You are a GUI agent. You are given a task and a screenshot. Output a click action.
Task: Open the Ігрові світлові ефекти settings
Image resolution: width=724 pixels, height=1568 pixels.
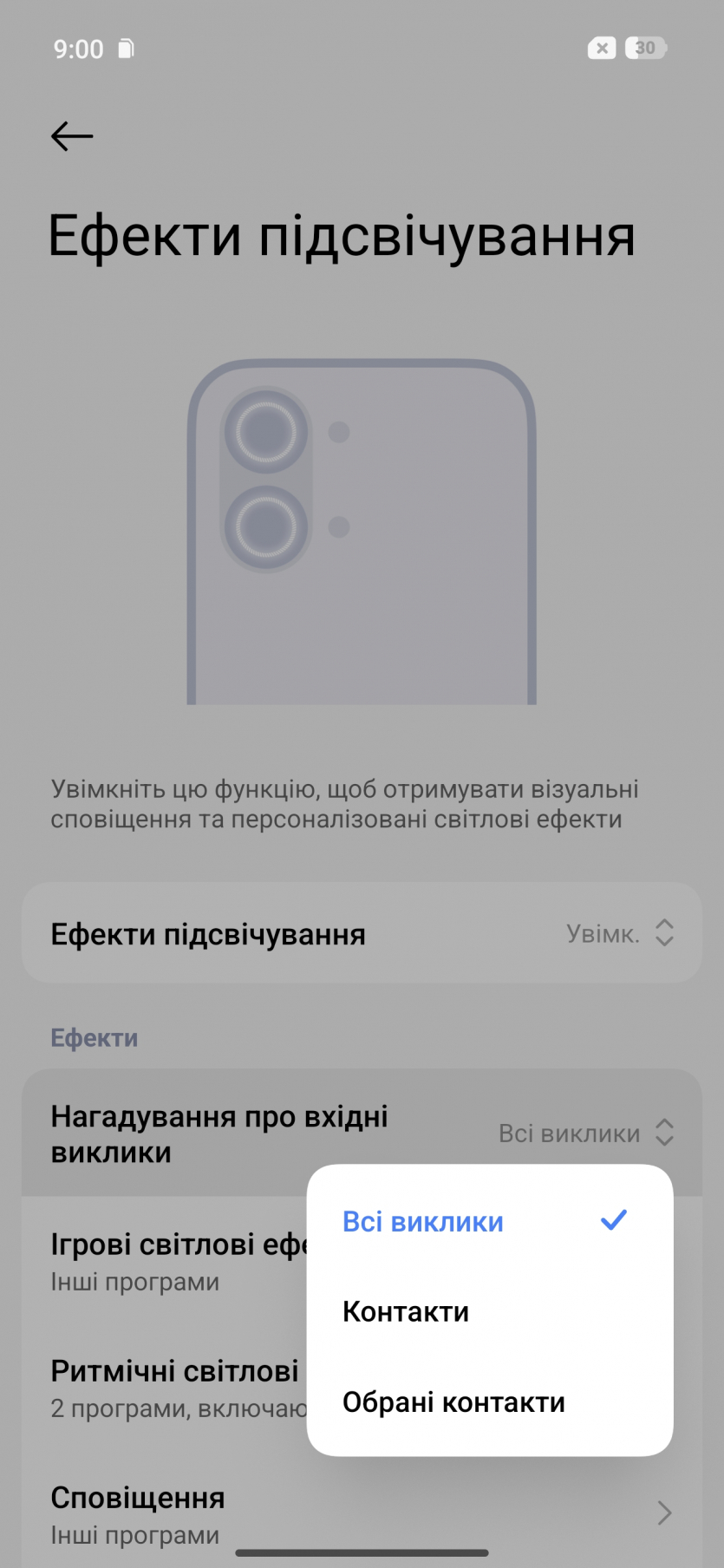[173, 1260]
